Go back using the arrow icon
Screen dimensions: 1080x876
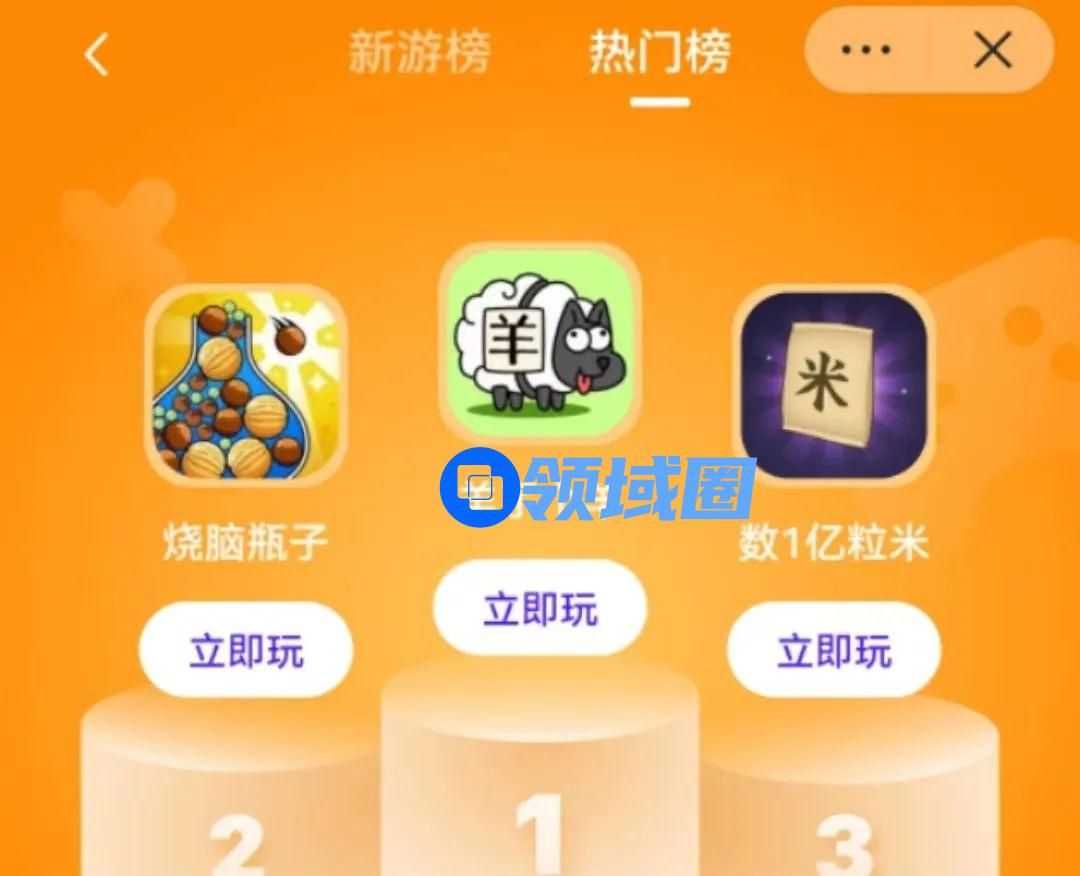point(96,54)
